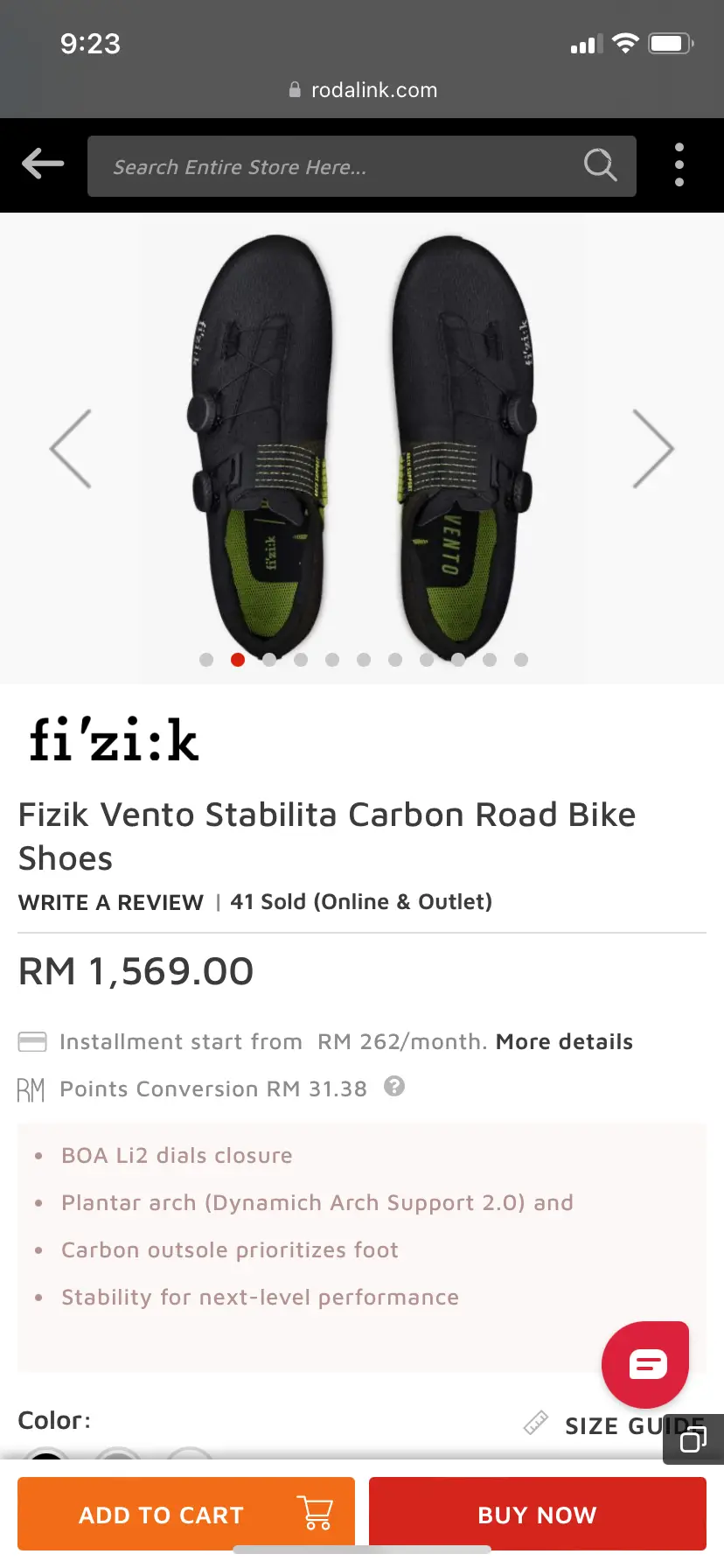The width and height of the screenshot is (724, 1568).
Task: Open Write a Review
Action: click(x=111, y=902)
